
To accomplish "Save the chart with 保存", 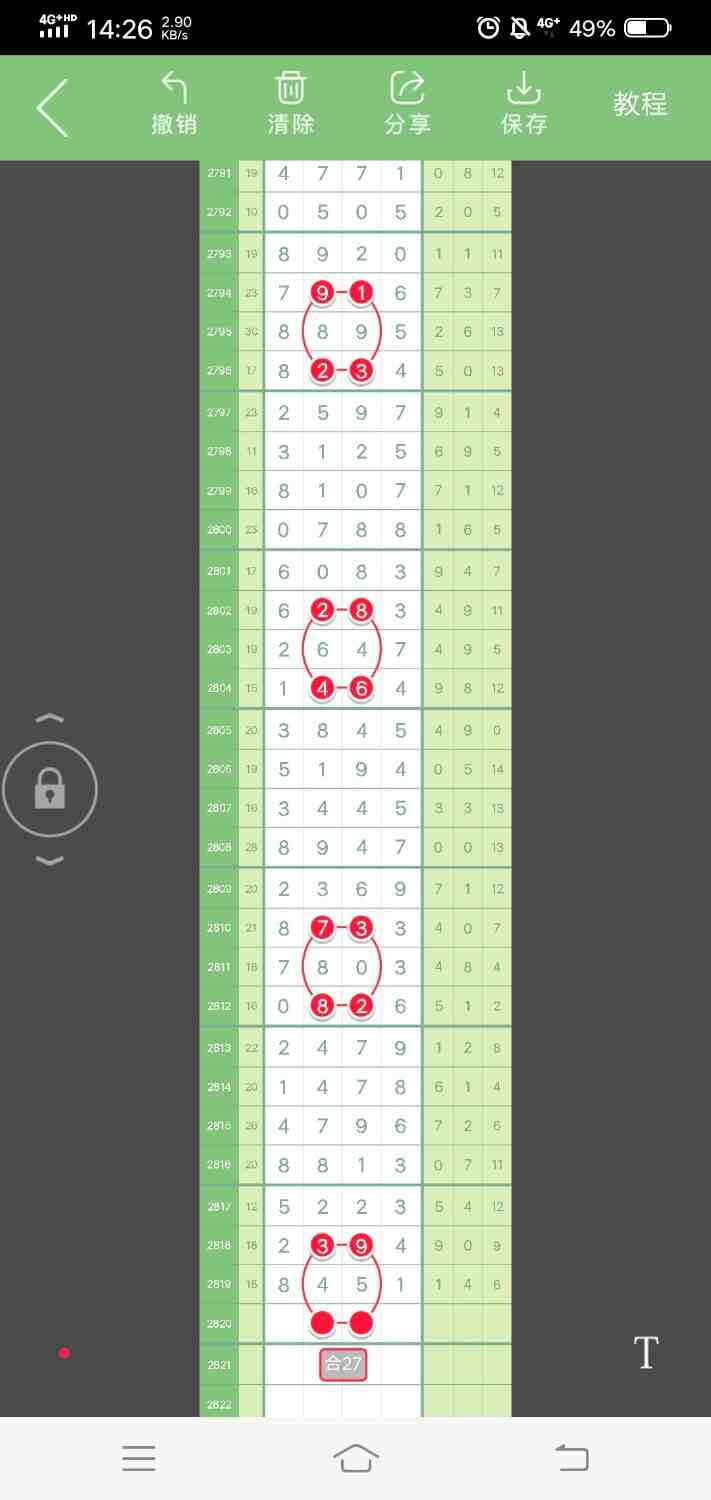I will (524, 104).
